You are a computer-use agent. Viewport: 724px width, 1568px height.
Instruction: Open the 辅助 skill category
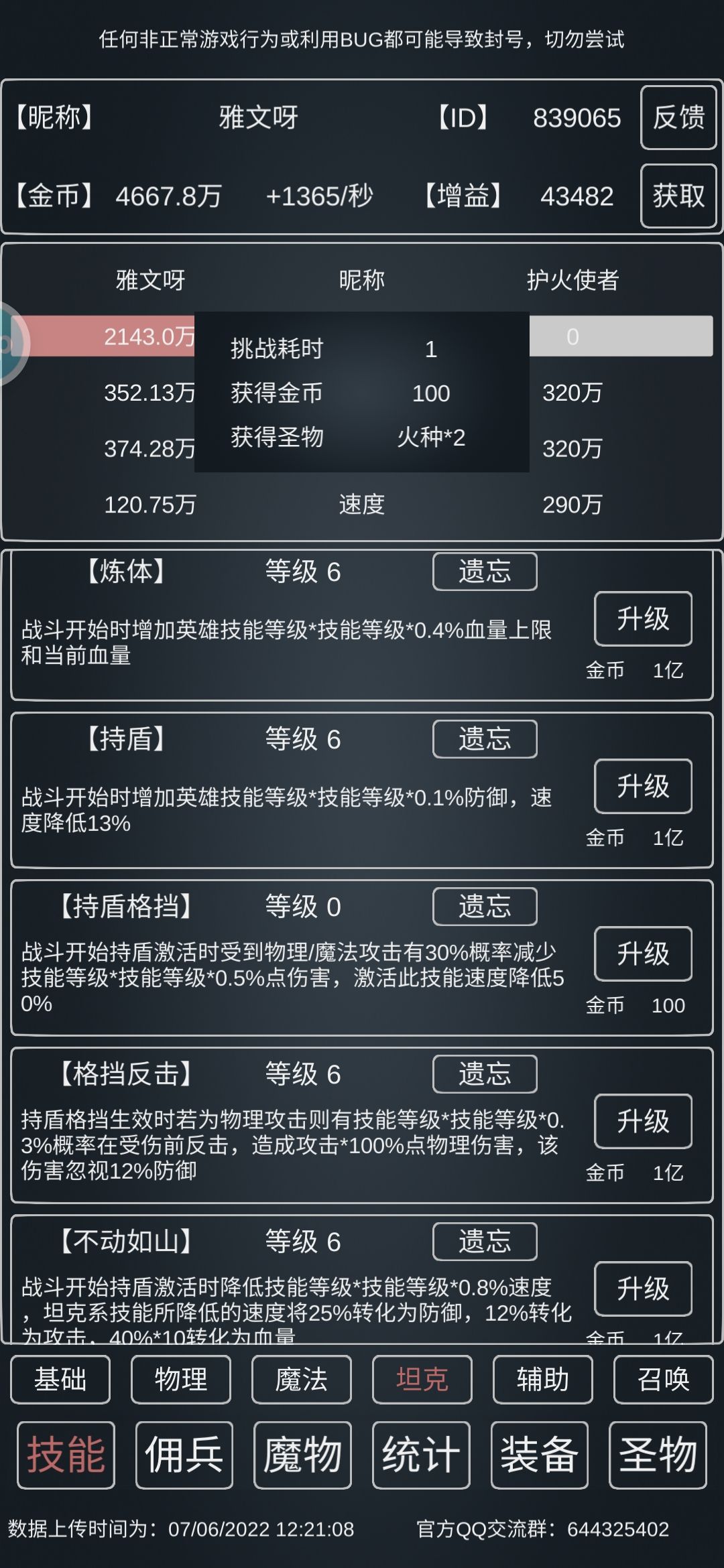542,1379
